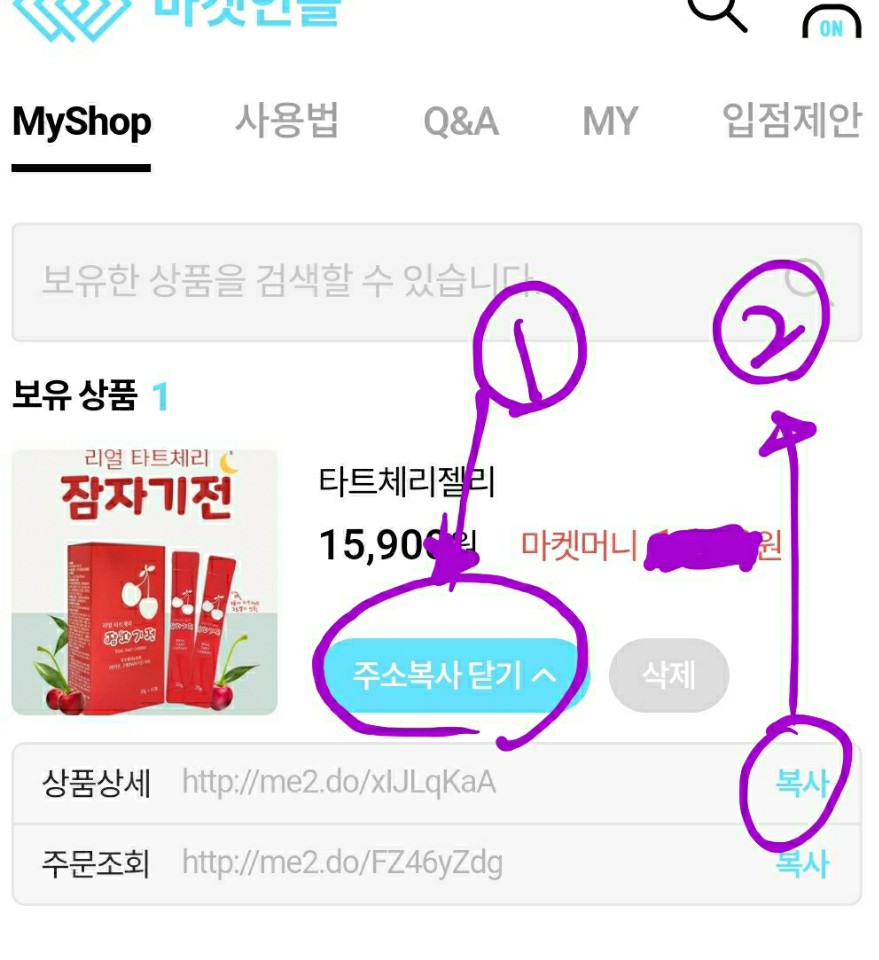Image resolution: width=879 pixels, height=960 pixels.
Task: Copy the 주문조회 link with 복사
Action: point(802,863)
